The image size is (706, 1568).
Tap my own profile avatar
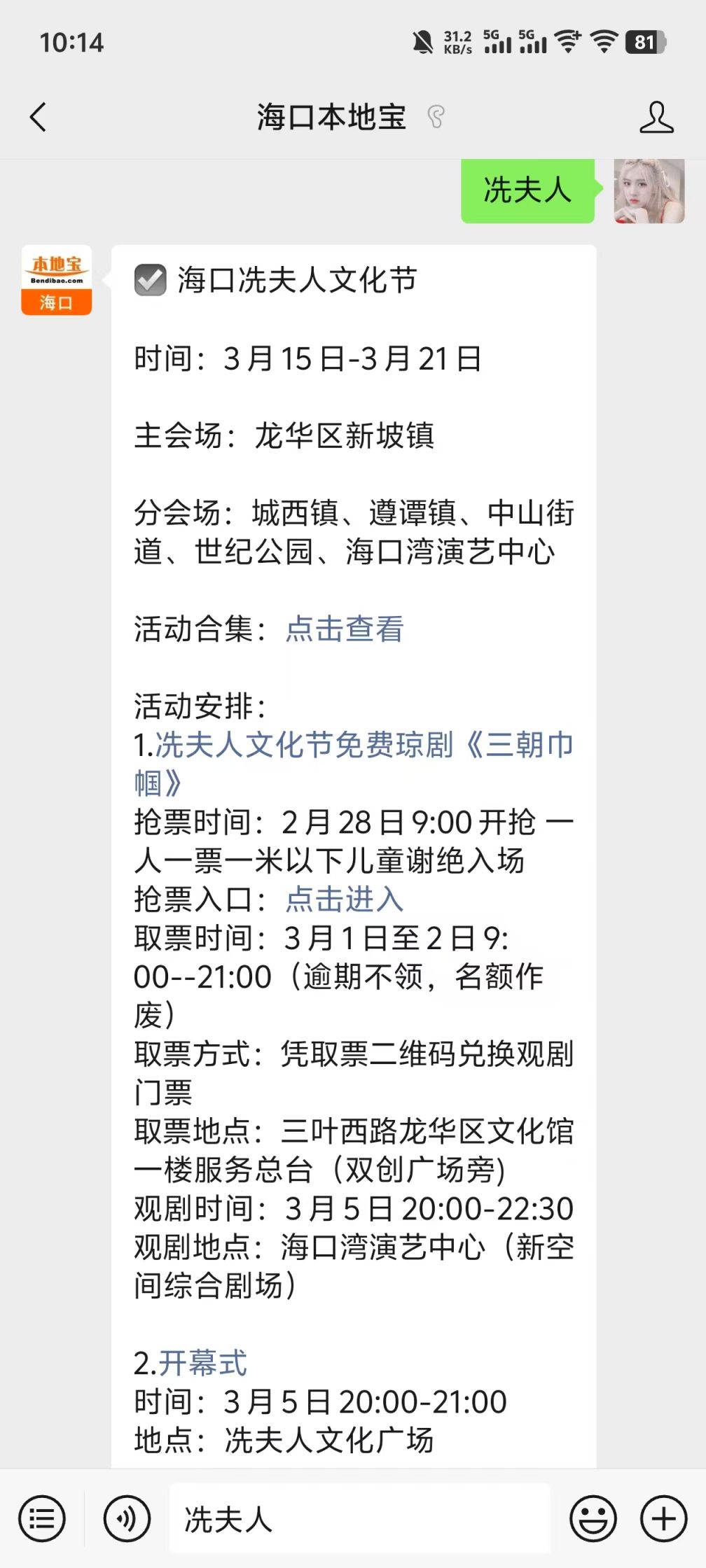649,191
